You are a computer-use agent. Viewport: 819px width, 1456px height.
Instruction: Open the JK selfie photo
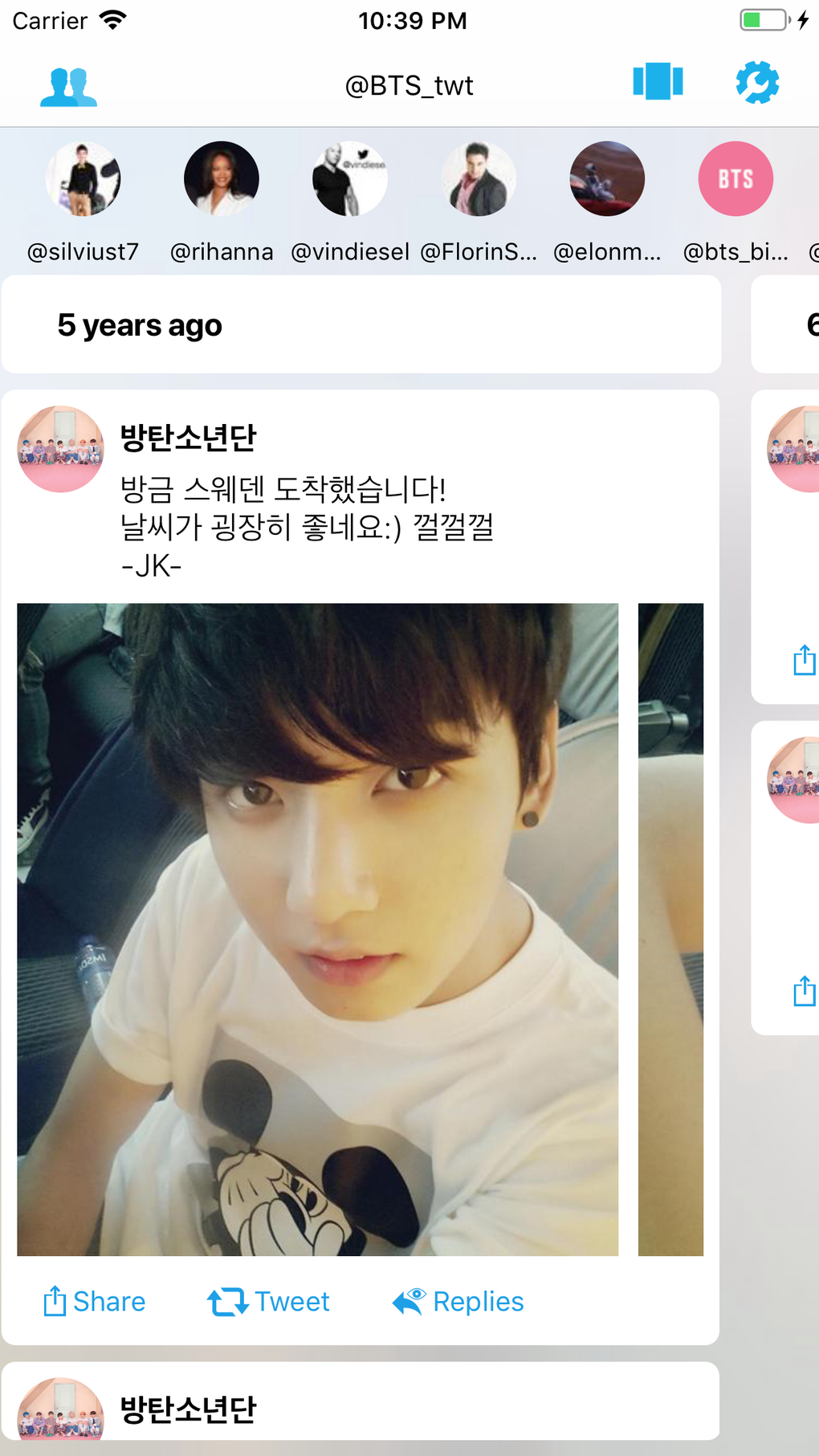coord(318,929)
